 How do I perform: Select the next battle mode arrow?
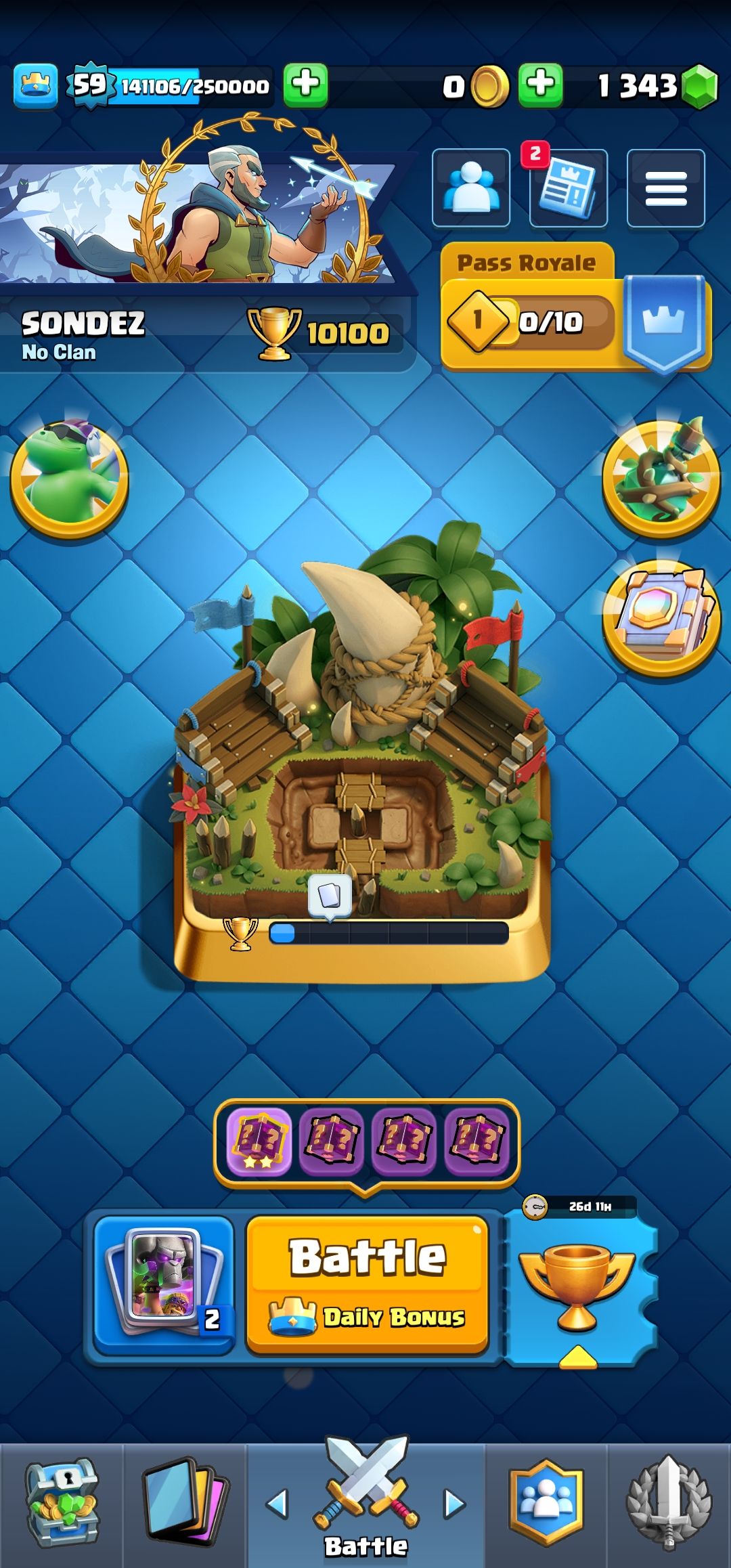tap(455, 1504)
